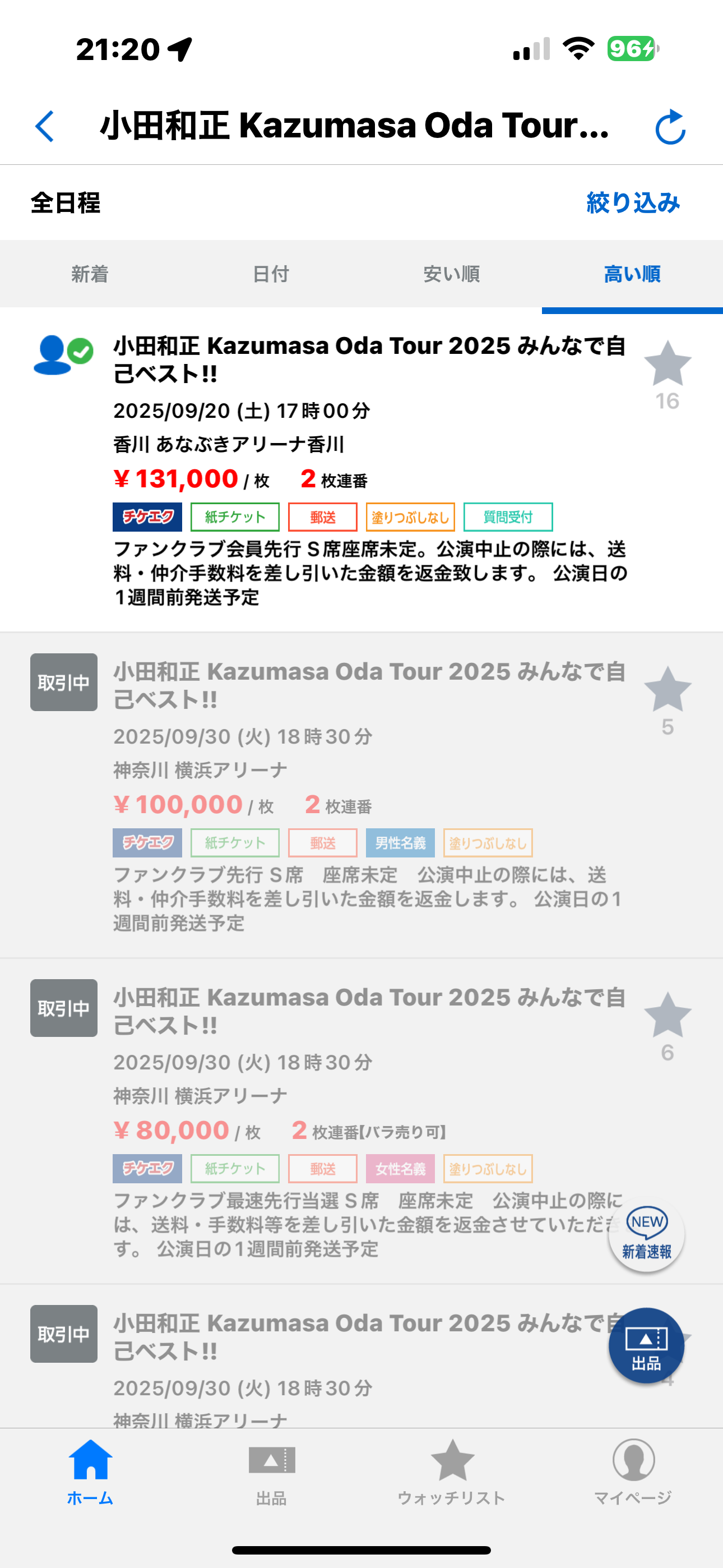Sort listings by 日付
Image resolution: width=723 pixels, height=1568 pixels.
271,274
